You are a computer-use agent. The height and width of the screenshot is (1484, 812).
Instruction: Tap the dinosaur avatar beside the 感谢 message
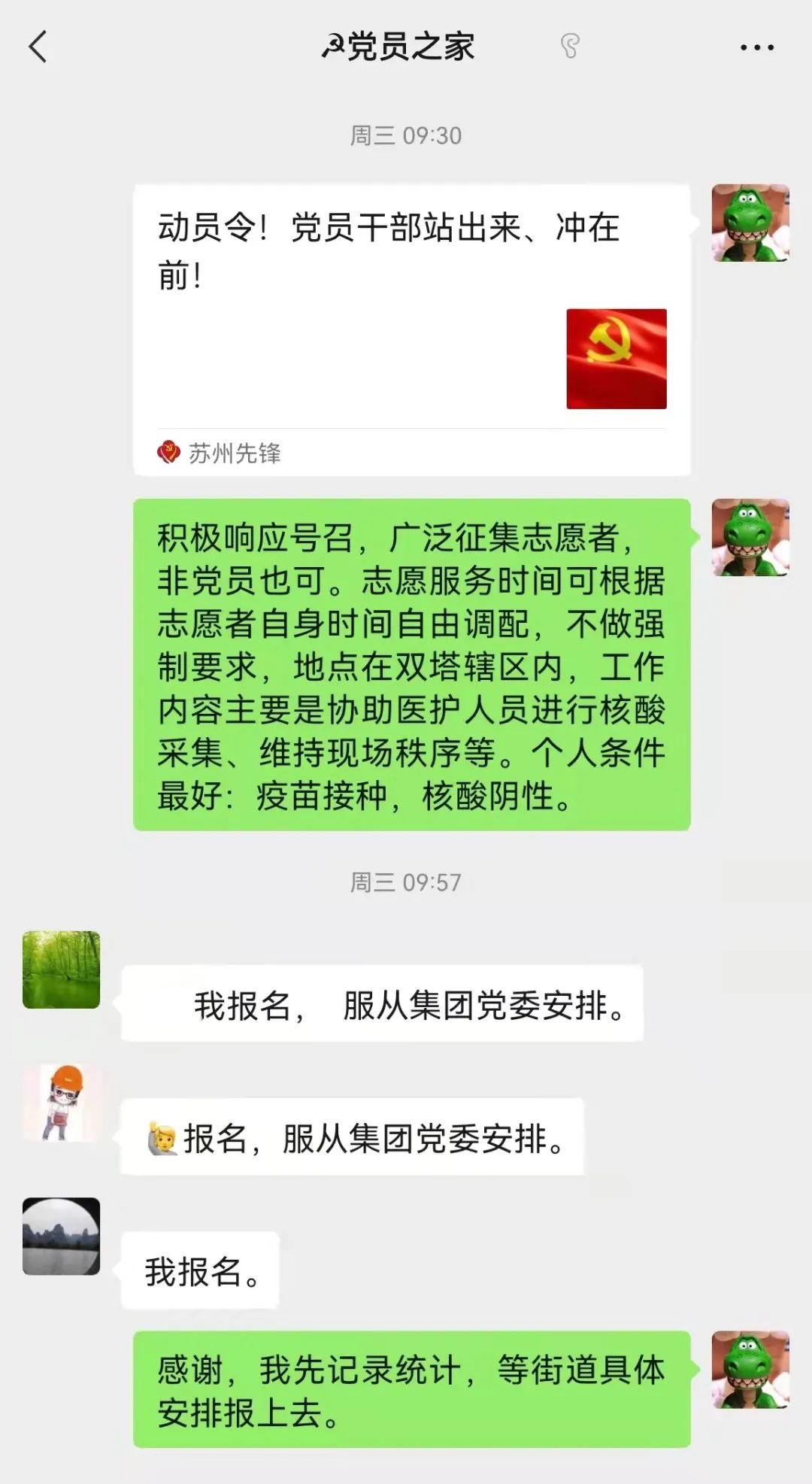(750, 1369)
